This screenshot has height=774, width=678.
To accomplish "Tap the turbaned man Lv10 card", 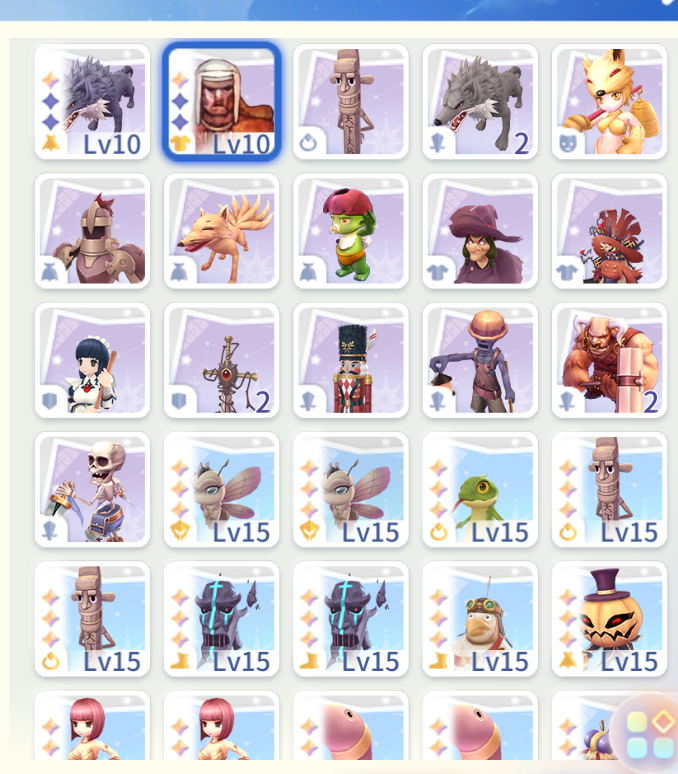I will pyautogui.click(x=221, y=102).
